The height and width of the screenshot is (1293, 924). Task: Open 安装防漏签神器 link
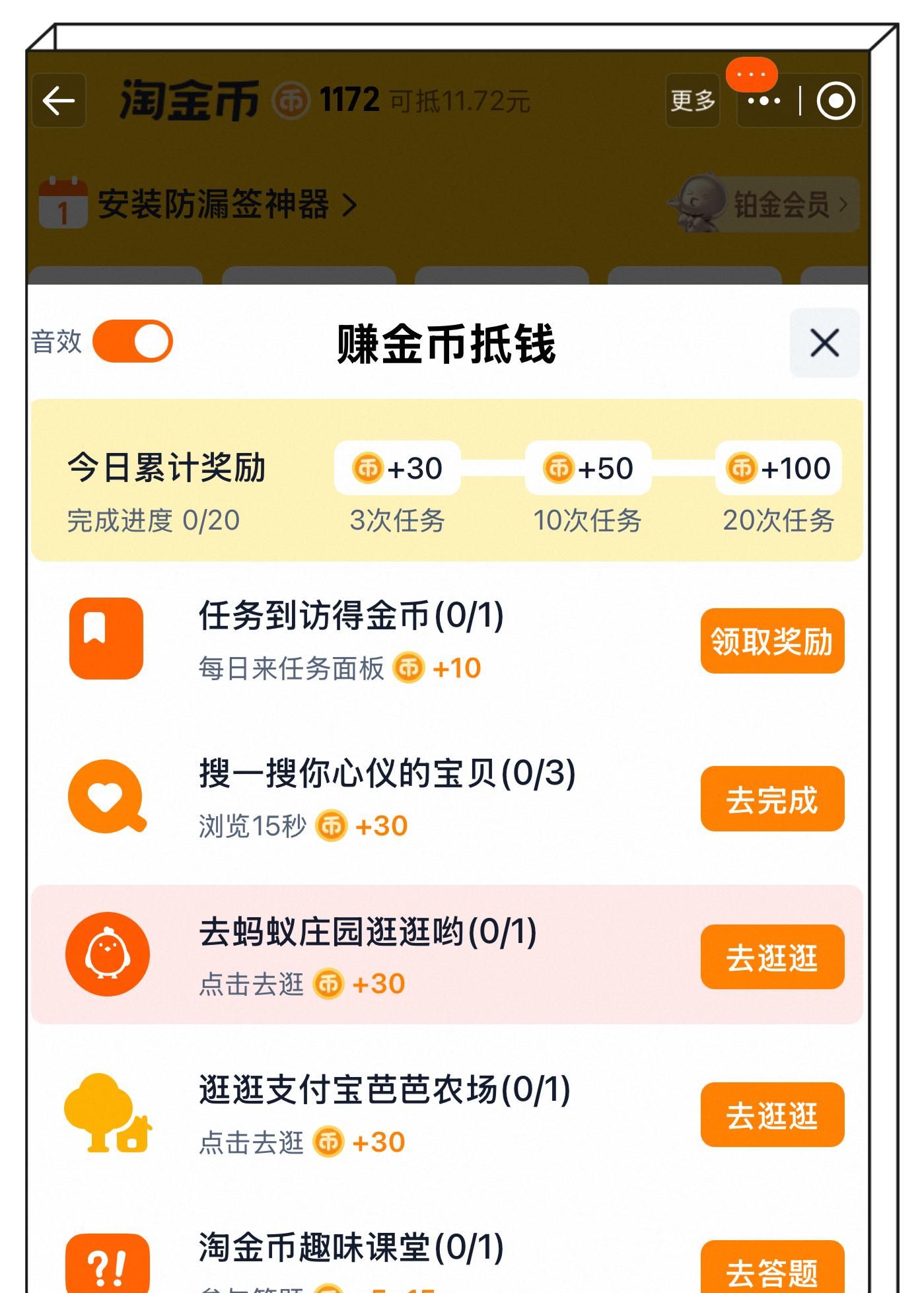click(213, 205)
